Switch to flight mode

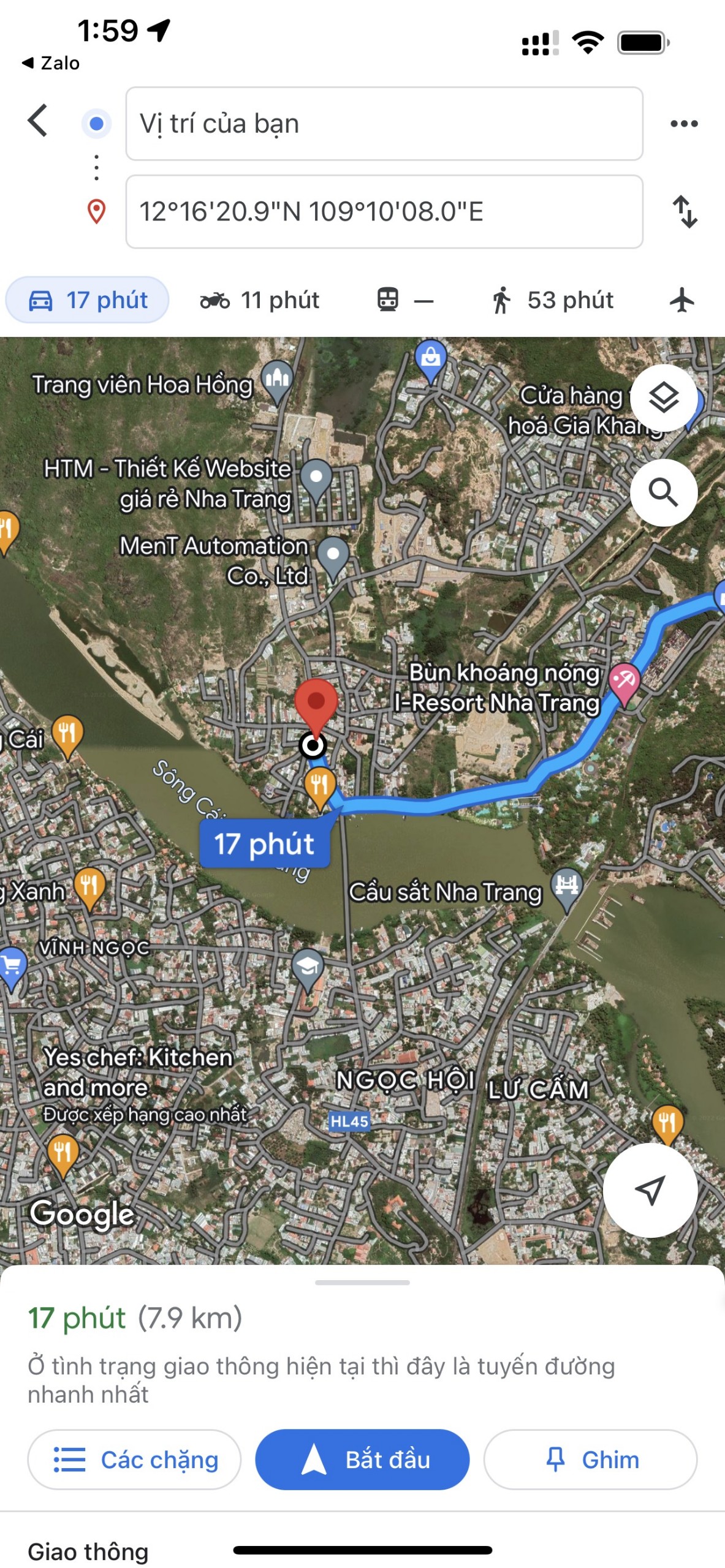681,300
